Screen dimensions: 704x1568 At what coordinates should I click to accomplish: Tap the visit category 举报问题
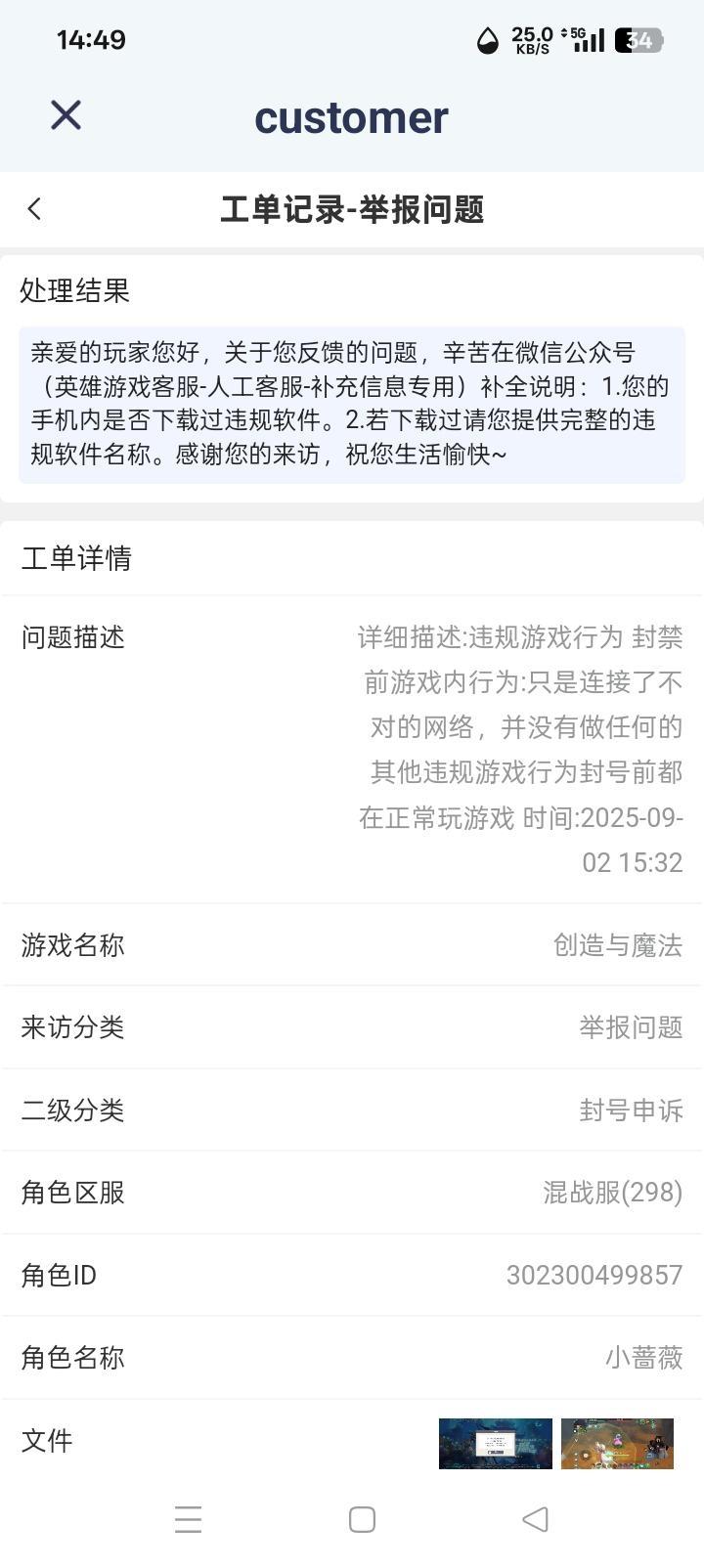(x=632, y=1027)
